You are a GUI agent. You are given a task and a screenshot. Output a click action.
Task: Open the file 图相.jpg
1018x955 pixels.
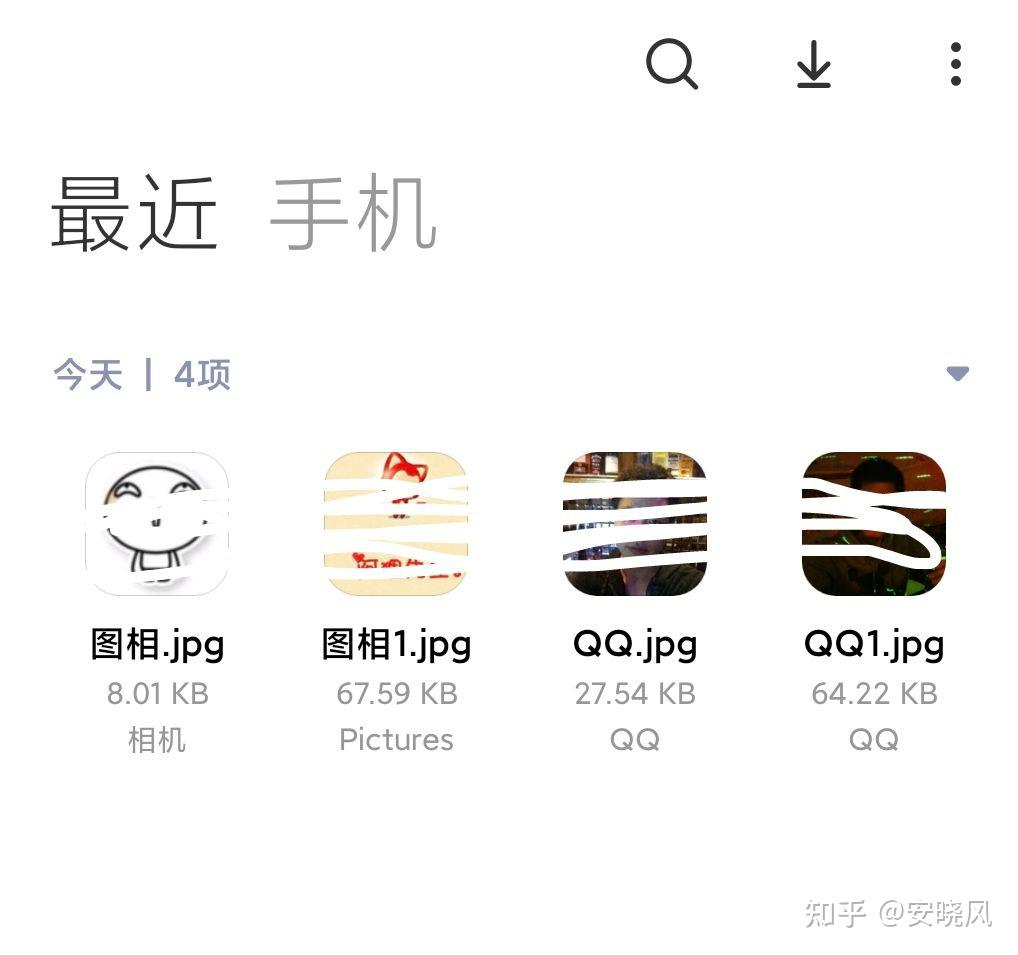tap(157, 524)
